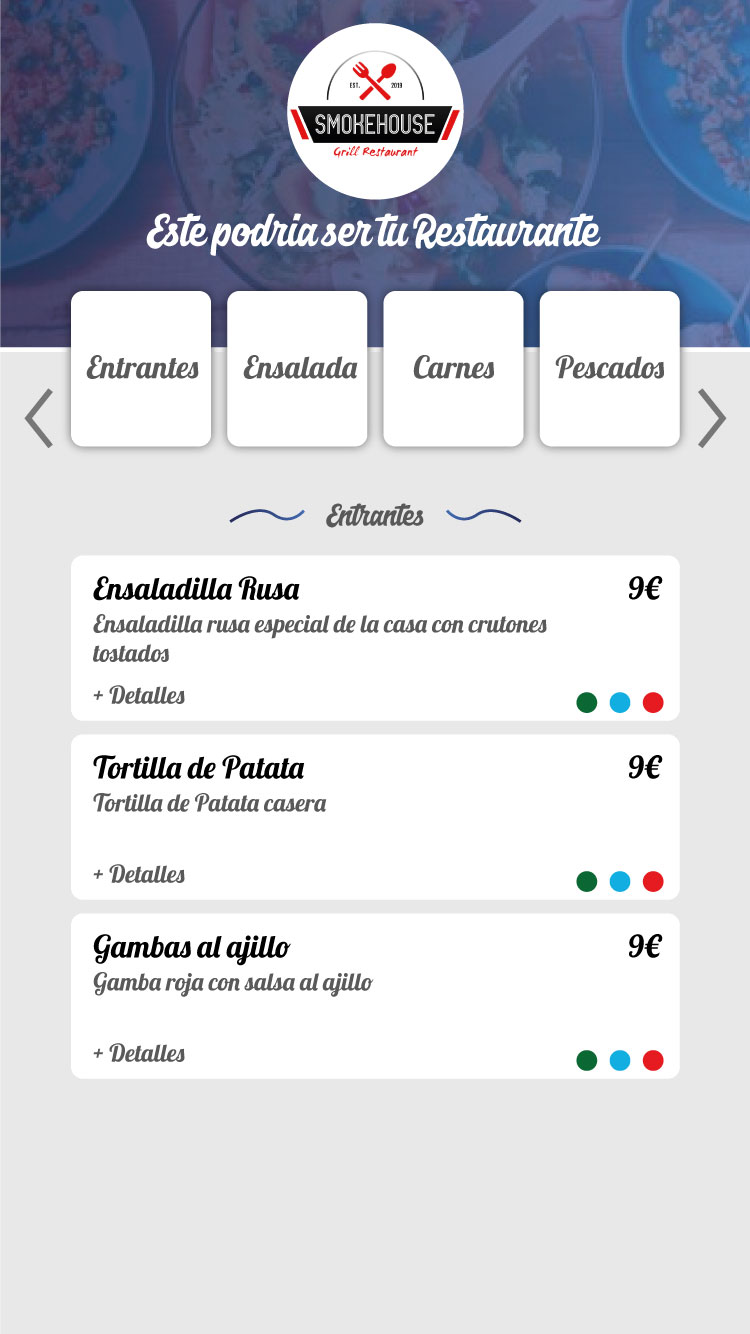The height and width of the screenshot is (1334, 750).
Task: Click the red dot icon on Tortilla de Patata
Action: [653, 881]
